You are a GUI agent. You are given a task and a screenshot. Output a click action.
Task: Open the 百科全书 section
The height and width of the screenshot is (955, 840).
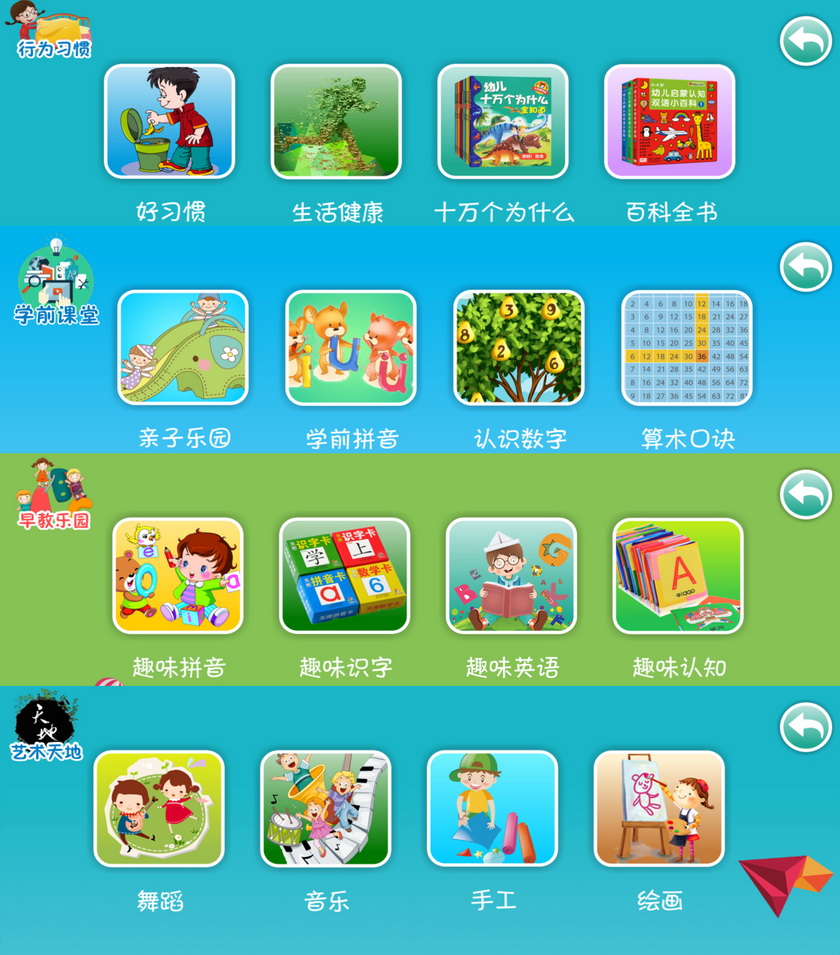pyautogui.click(x=670, y=123)
